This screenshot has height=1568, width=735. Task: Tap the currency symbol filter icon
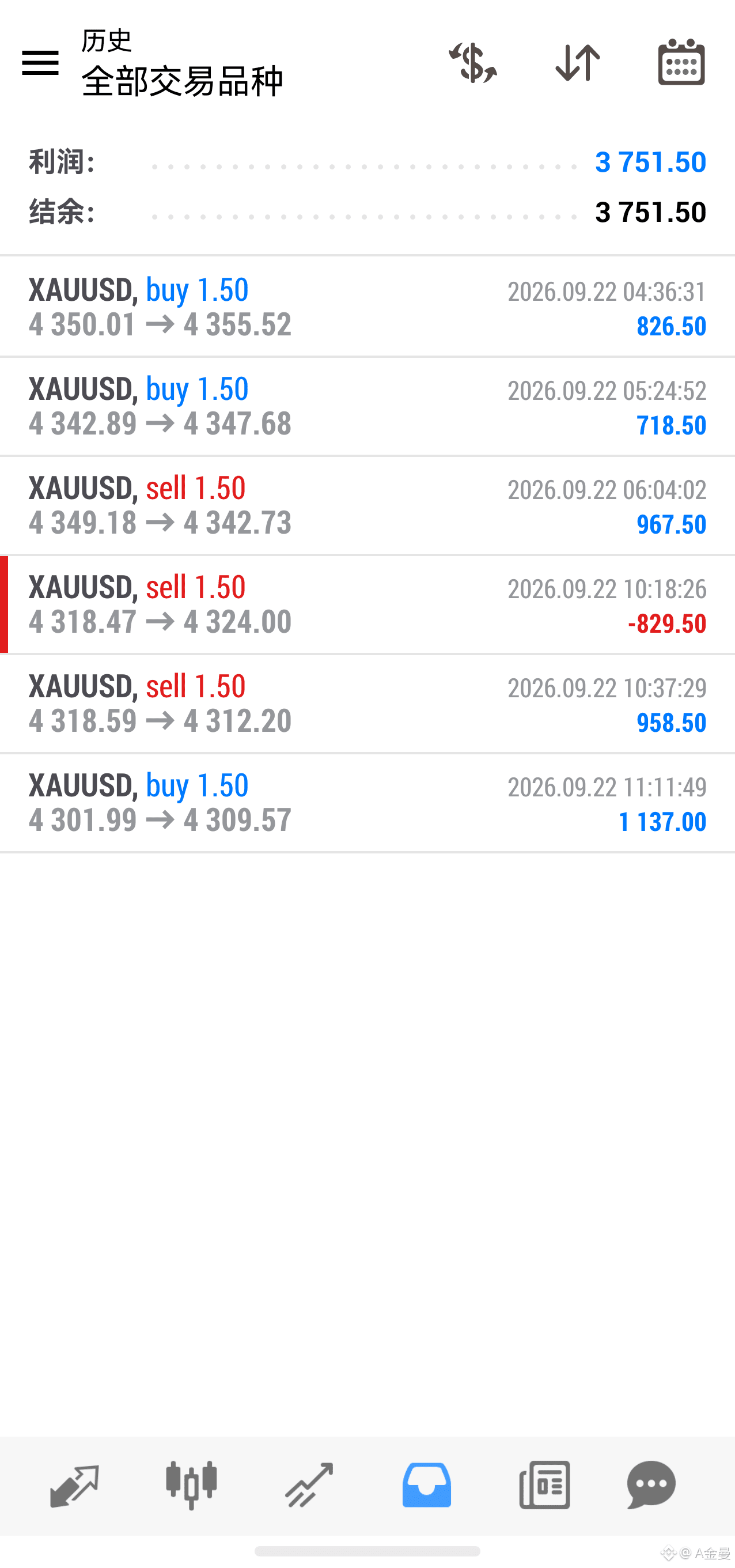pos(473,63)
